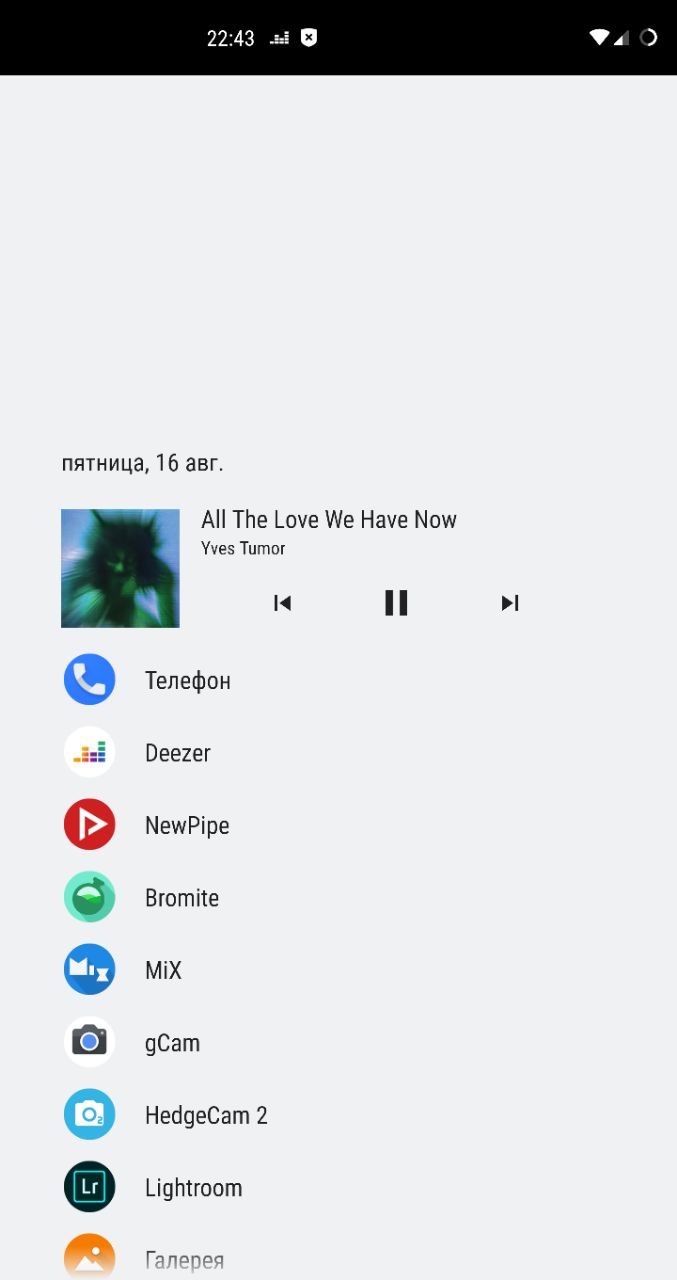Image resolution: width=677 pixels, height=1280 pixels.
Task: Pause the current song
Action: (x=396, y=603)
